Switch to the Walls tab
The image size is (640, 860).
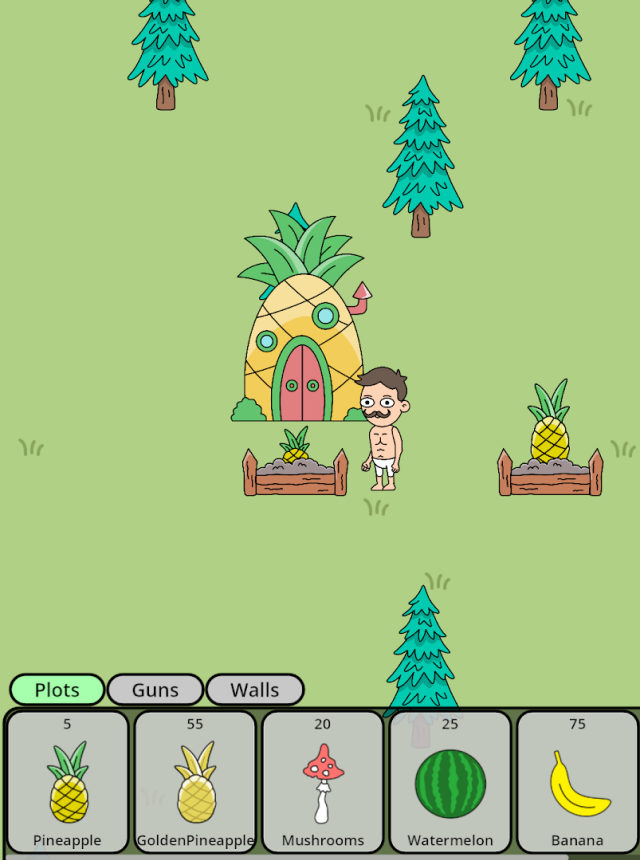coord(255,690)
